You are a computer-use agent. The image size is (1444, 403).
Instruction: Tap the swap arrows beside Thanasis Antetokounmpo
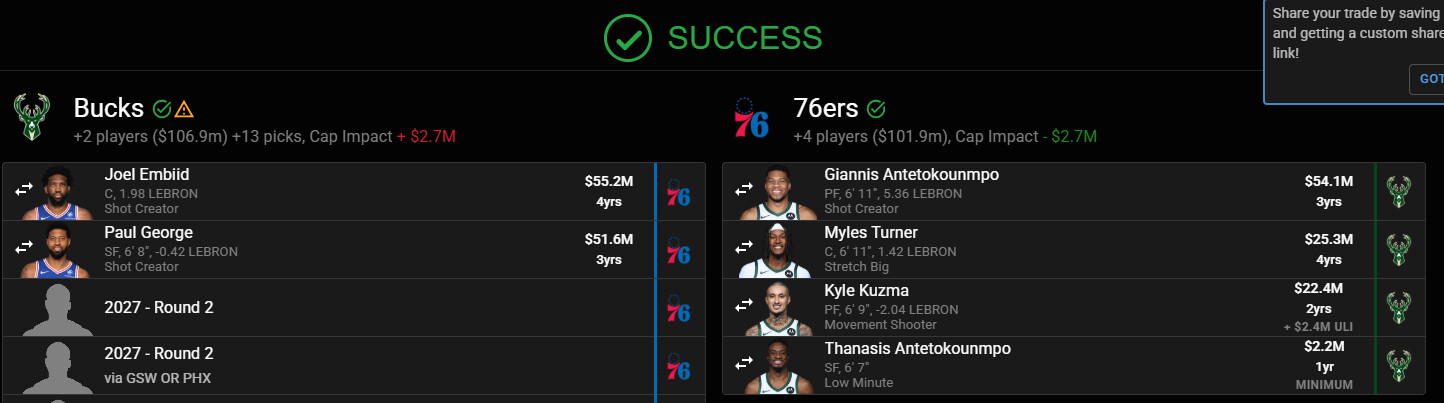coord(744,362)
